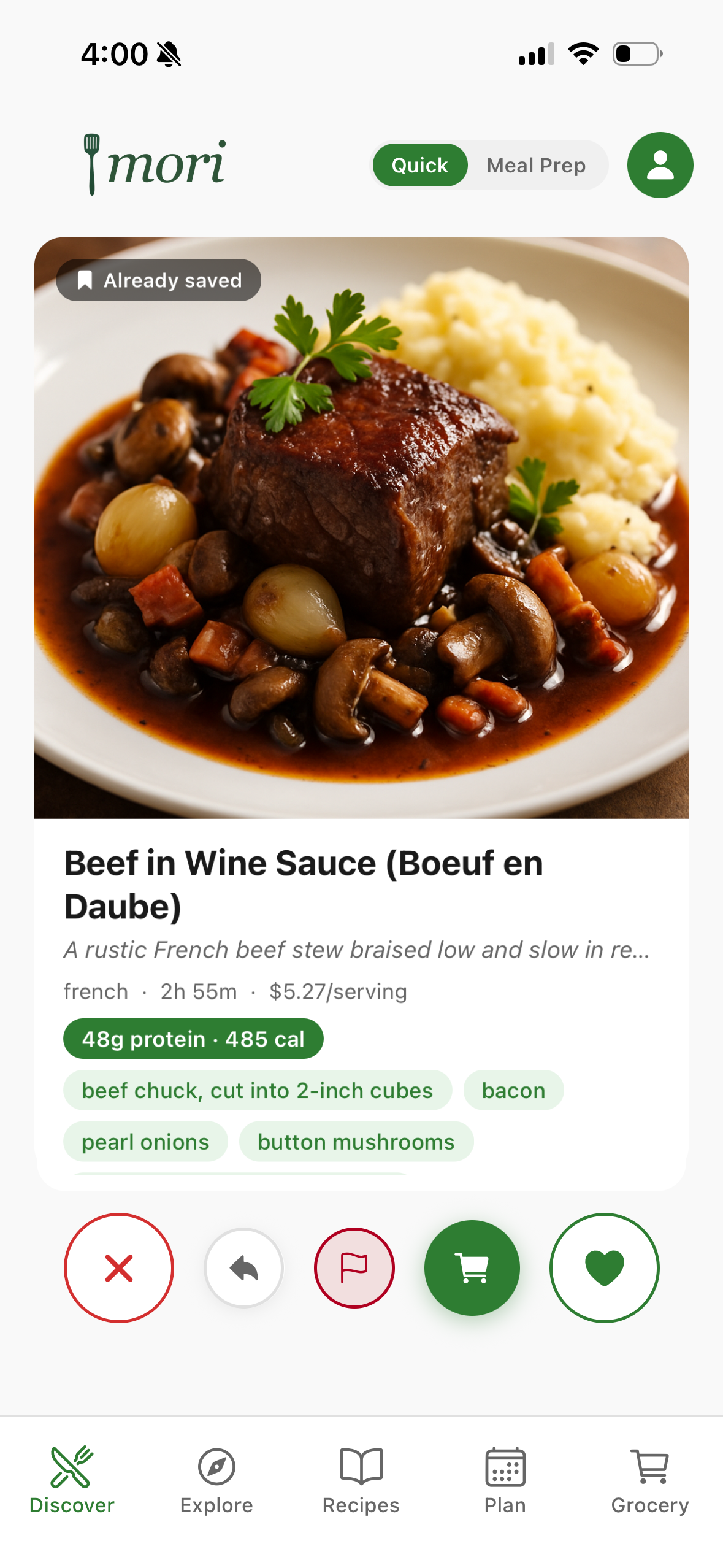The width and height of the screenshot is (723, 1568).
Task: Open the profile account icon
Action: pos(660,165)
